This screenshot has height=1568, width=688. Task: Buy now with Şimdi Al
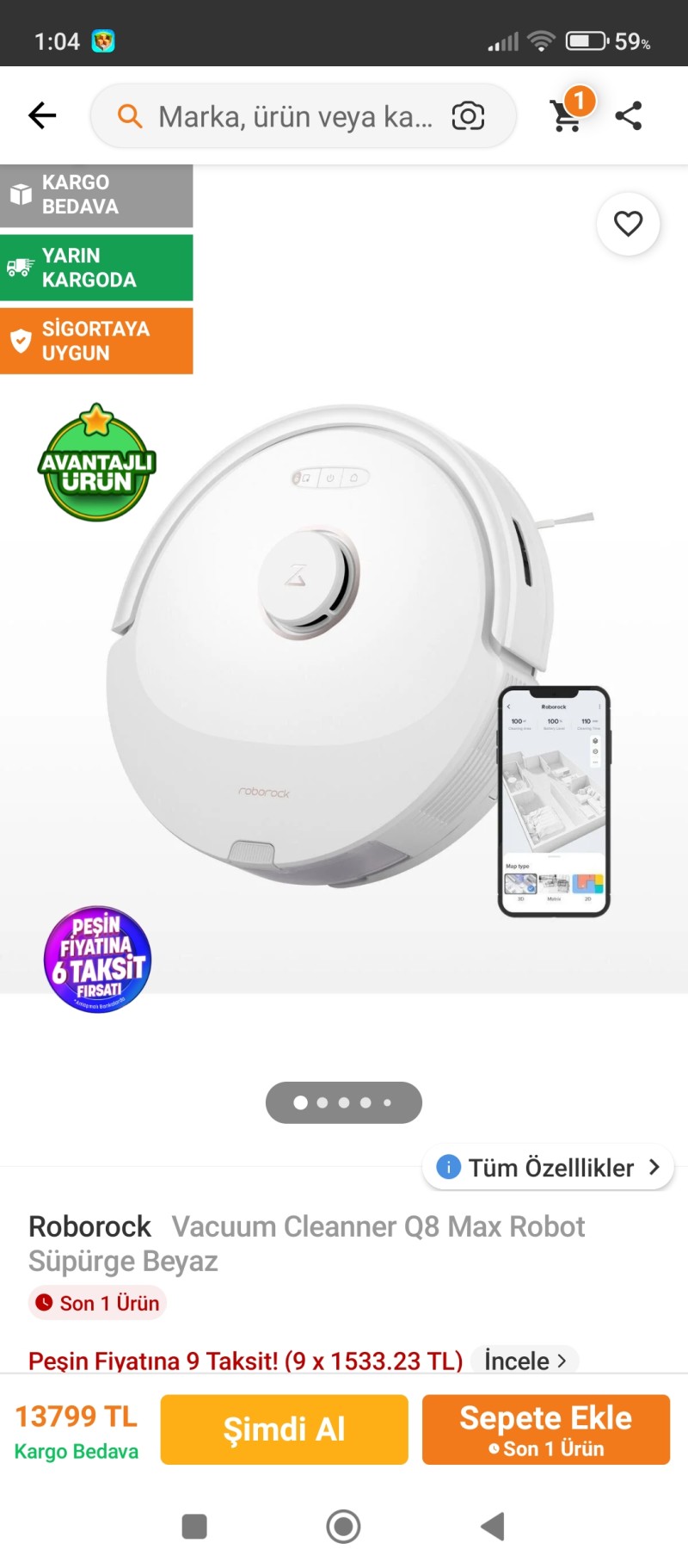(284, 1429)
